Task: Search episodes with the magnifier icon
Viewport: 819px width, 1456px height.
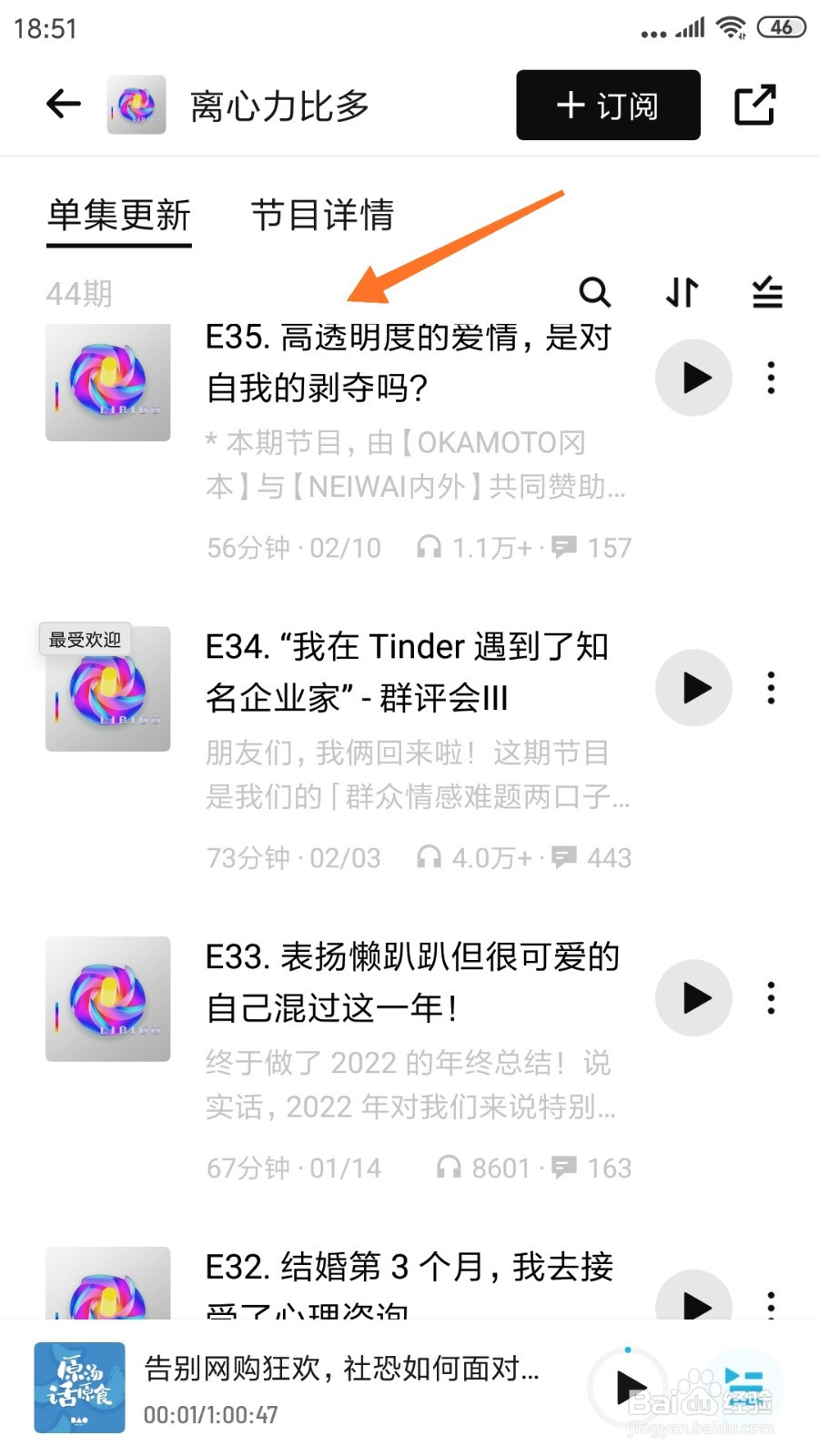Action: point(595,292)
